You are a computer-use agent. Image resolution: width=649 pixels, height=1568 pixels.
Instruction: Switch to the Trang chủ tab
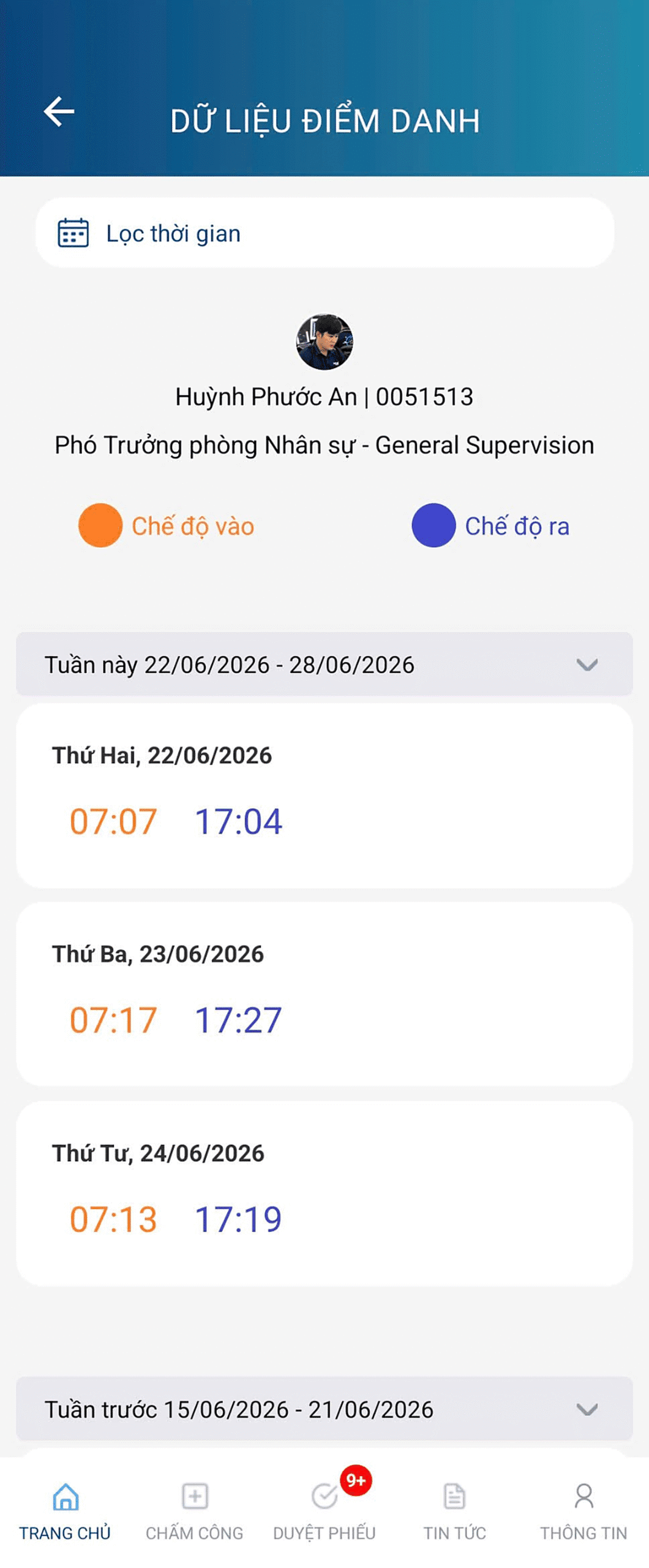[x=65, y=1510]
